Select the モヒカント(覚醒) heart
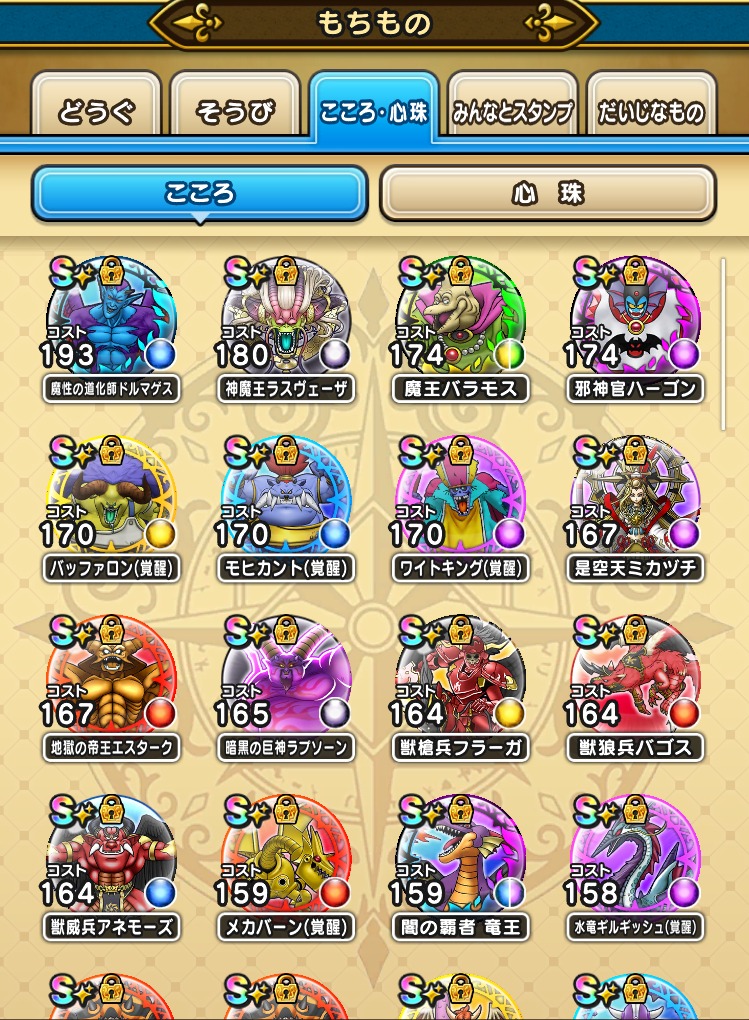The height and width of the screenshot is (1020, 749). pos(286,500)
